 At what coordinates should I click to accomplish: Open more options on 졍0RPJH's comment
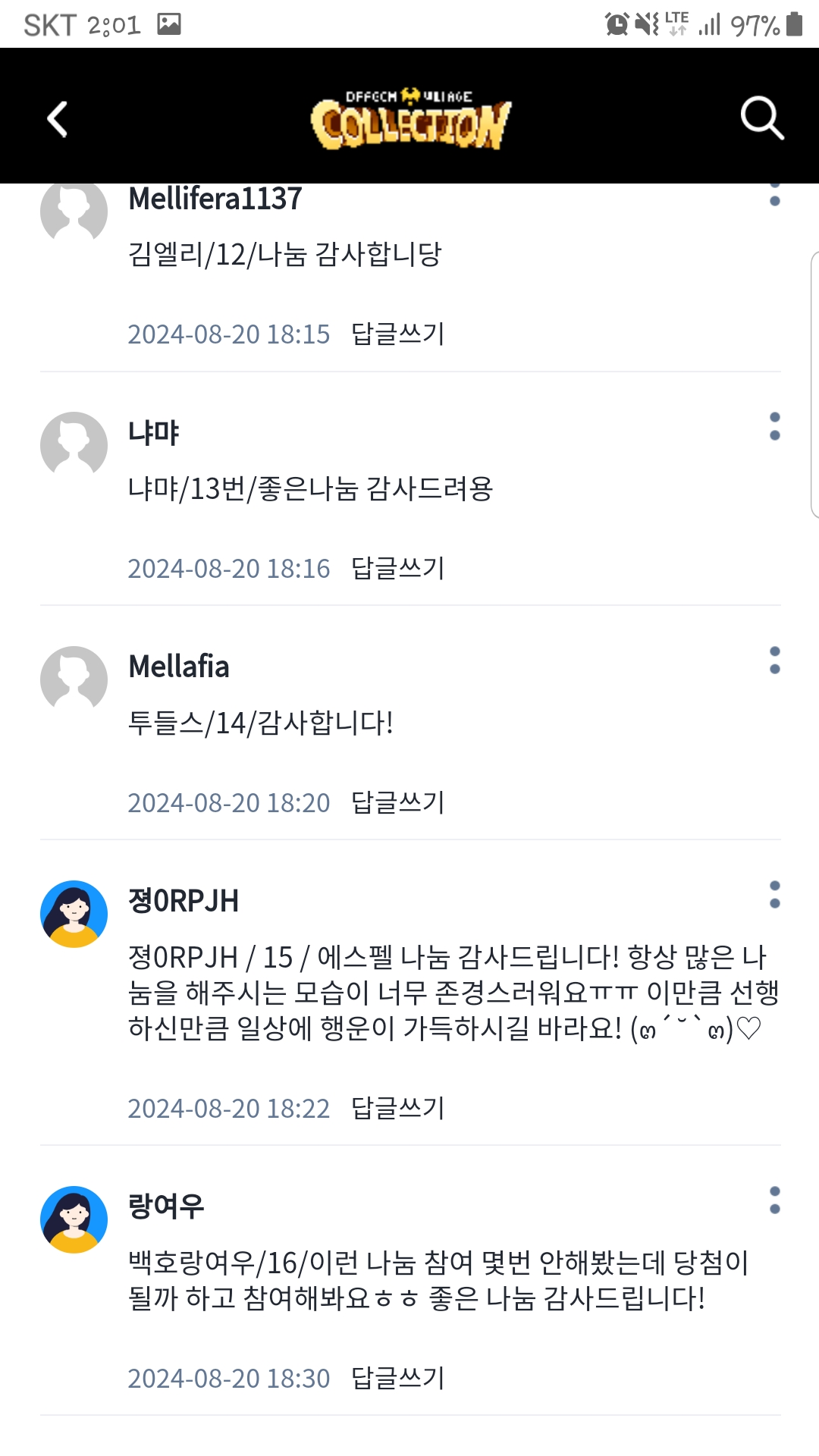774,895
